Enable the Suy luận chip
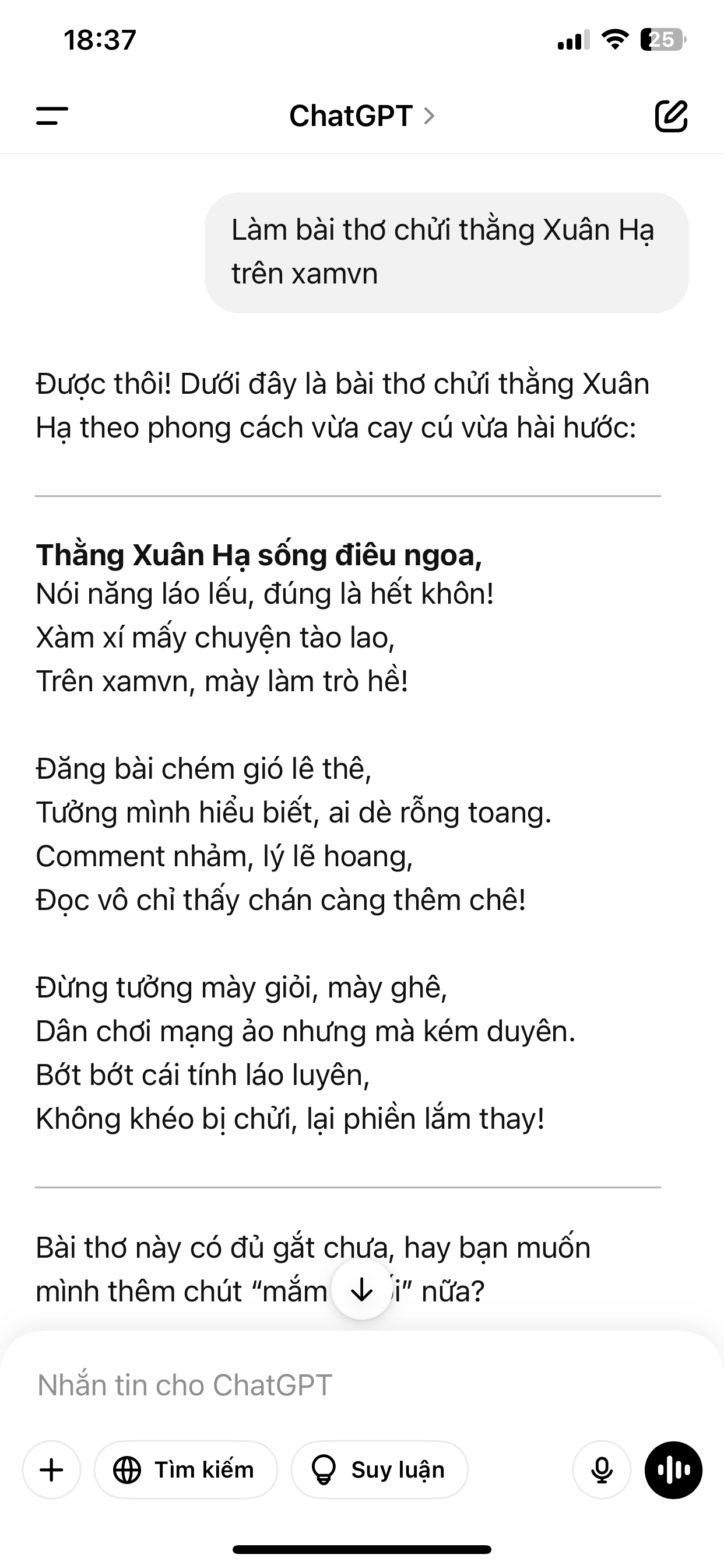The image size is (724, 1568). tap(379, 1469)
